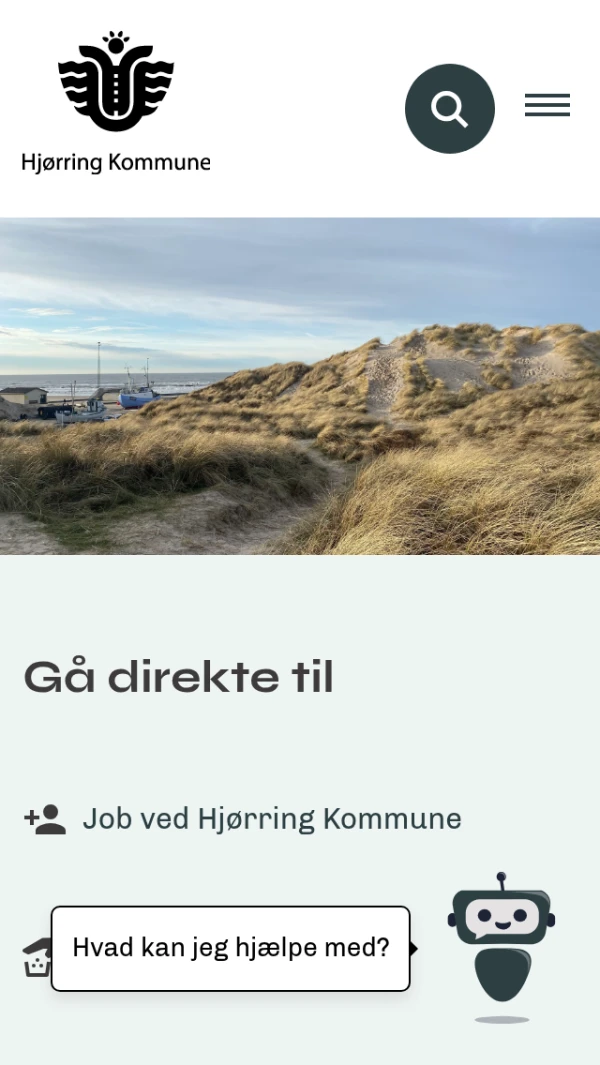
Task: Open the search button
Action: click(x=449, y=108)
